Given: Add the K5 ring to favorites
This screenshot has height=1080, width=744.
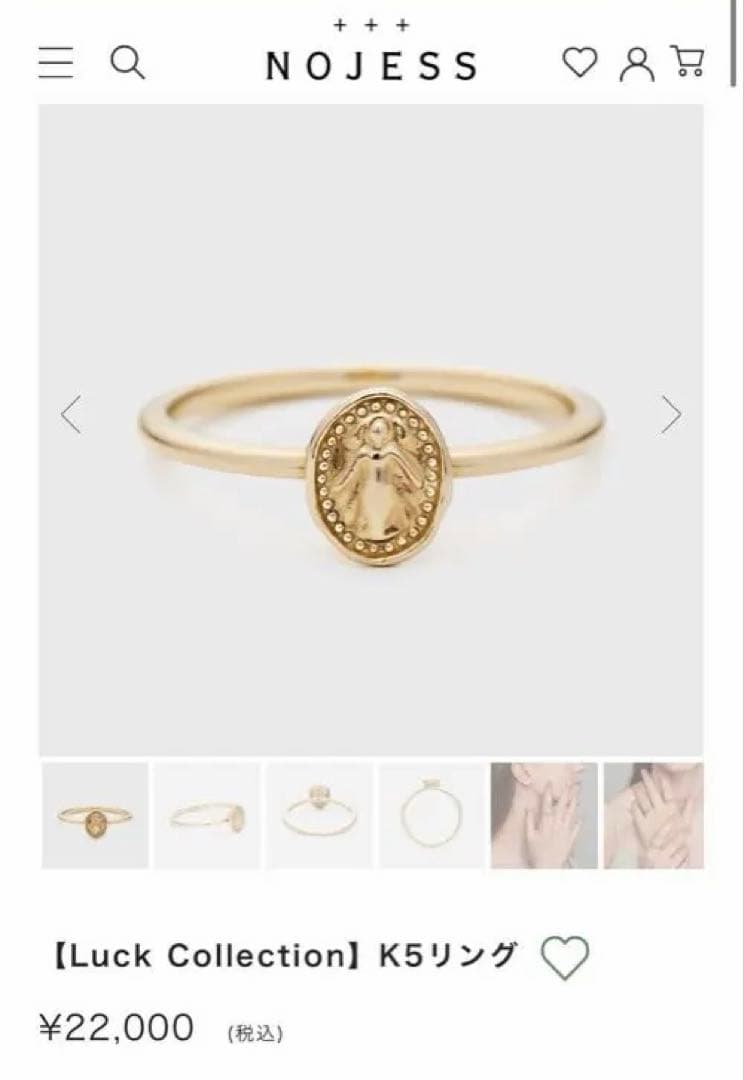Looking at the screenshot, I should click(x=565, y=958).
